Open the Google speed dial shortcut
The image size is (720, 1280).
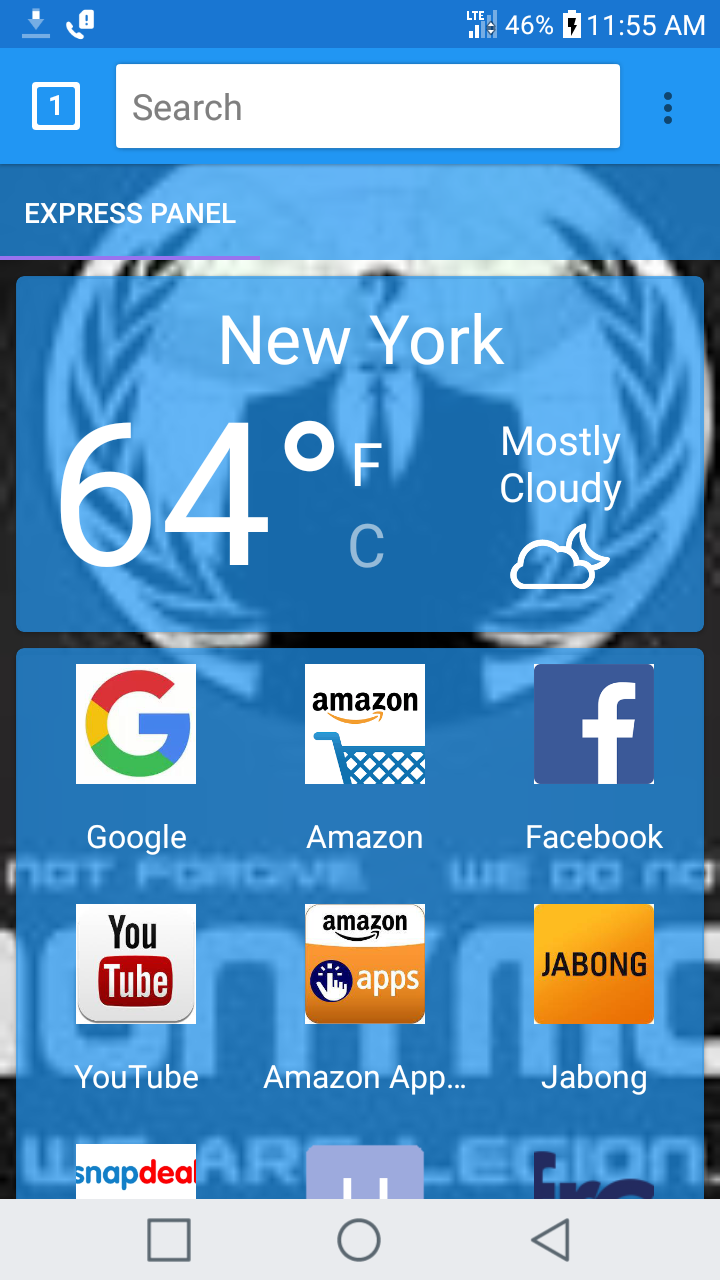pyautogui.click(x=136, y=723)
